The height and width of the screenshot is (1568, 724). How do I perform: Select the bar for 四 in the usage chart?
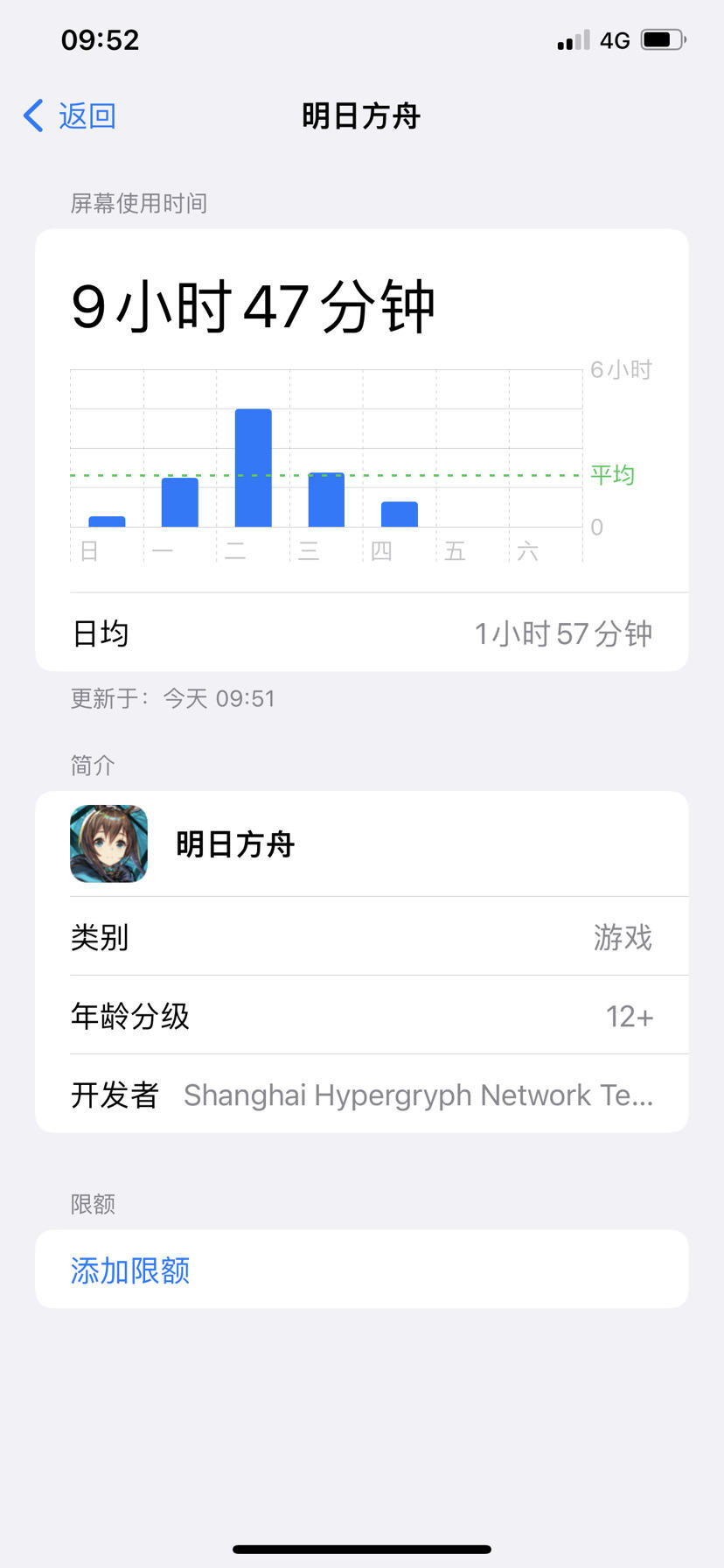(400, 514)
